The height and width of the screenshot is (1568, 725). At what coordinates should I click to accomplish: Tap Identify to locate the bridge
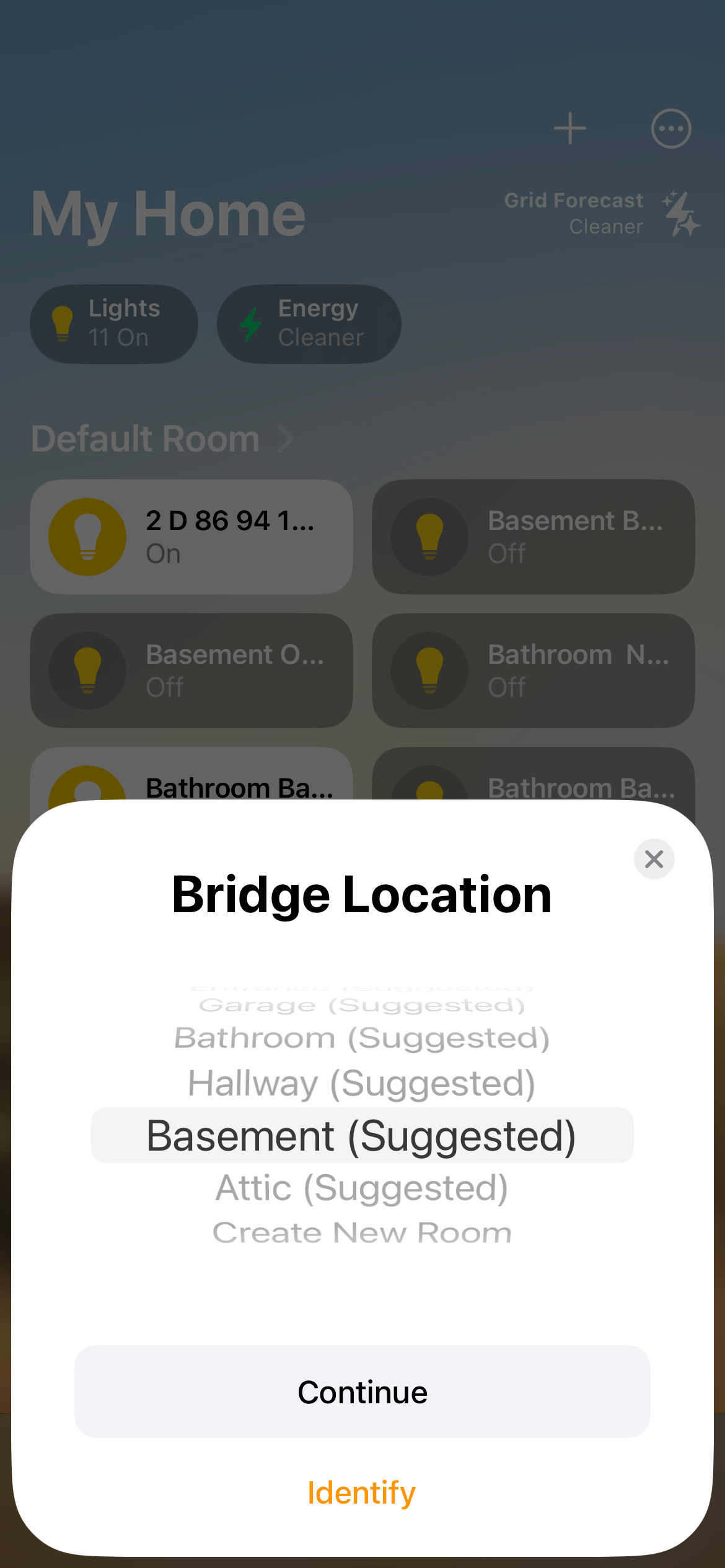click(x=362, y=1492)
